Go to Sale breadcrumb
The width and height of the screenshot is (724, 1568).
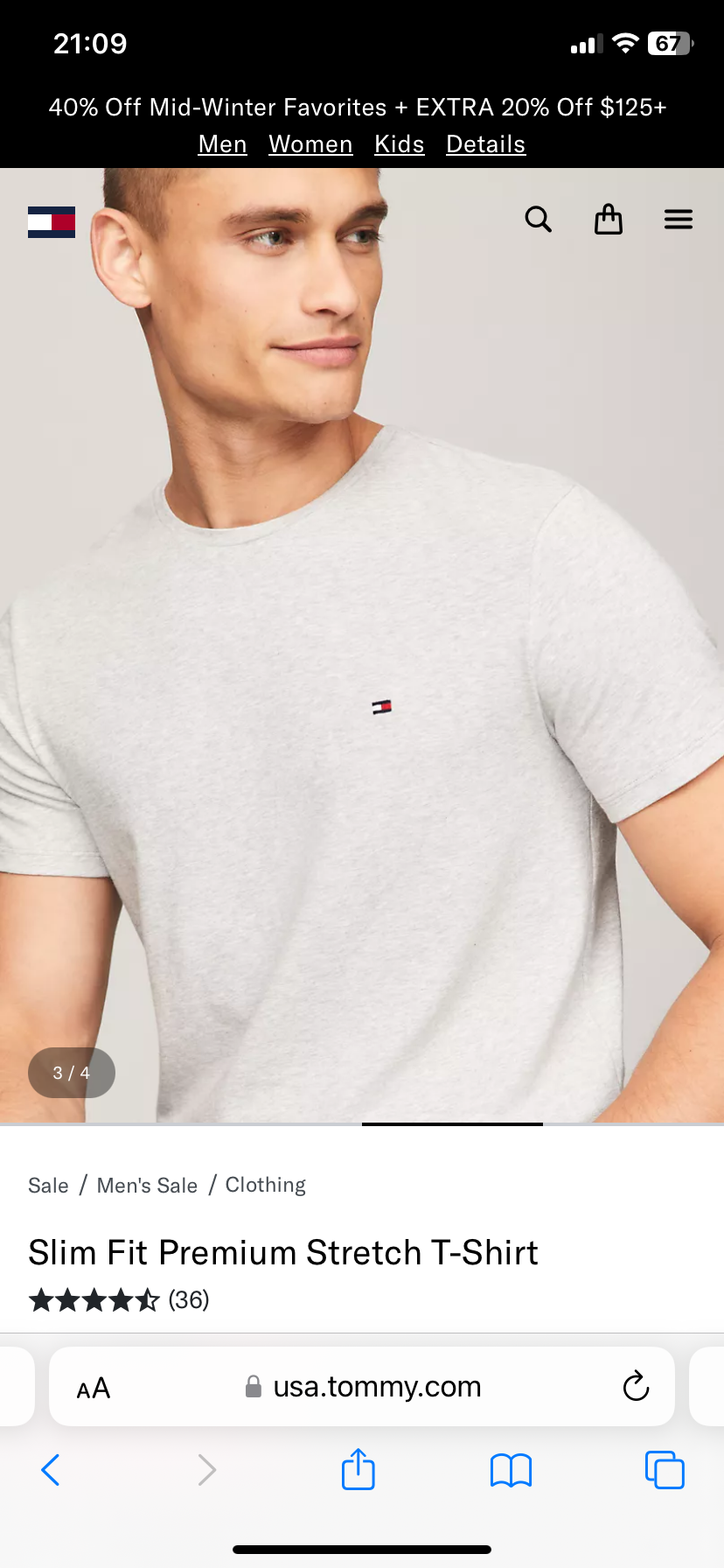48,1185
